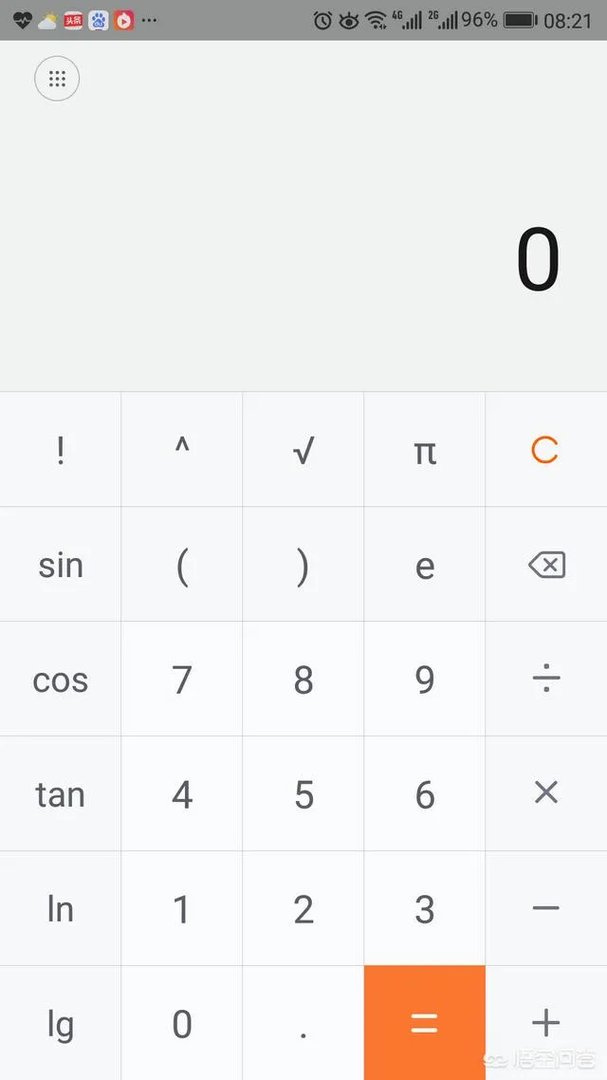Open the grid menu icon at top

point(57,79)
